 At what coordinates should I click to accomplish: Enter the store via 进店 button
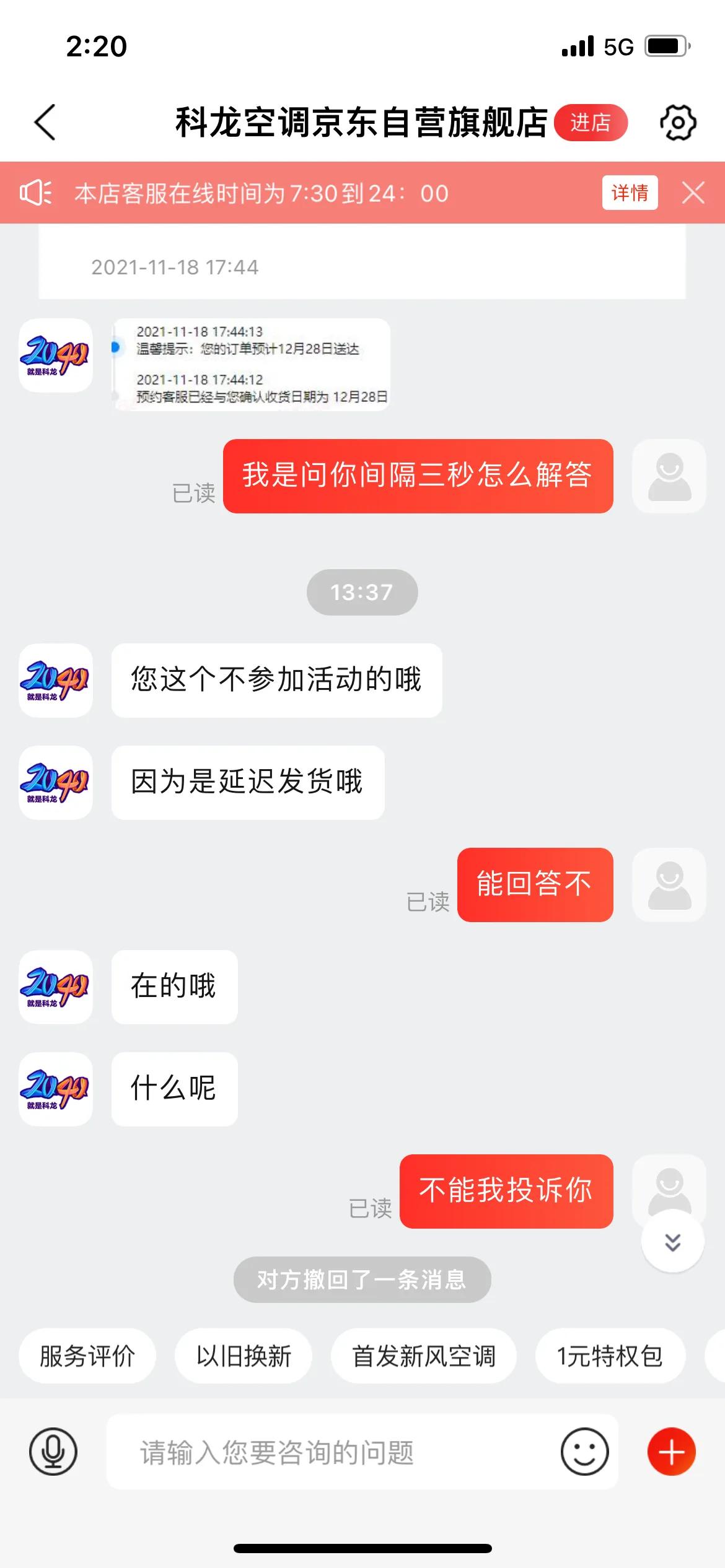click(591, 123)
